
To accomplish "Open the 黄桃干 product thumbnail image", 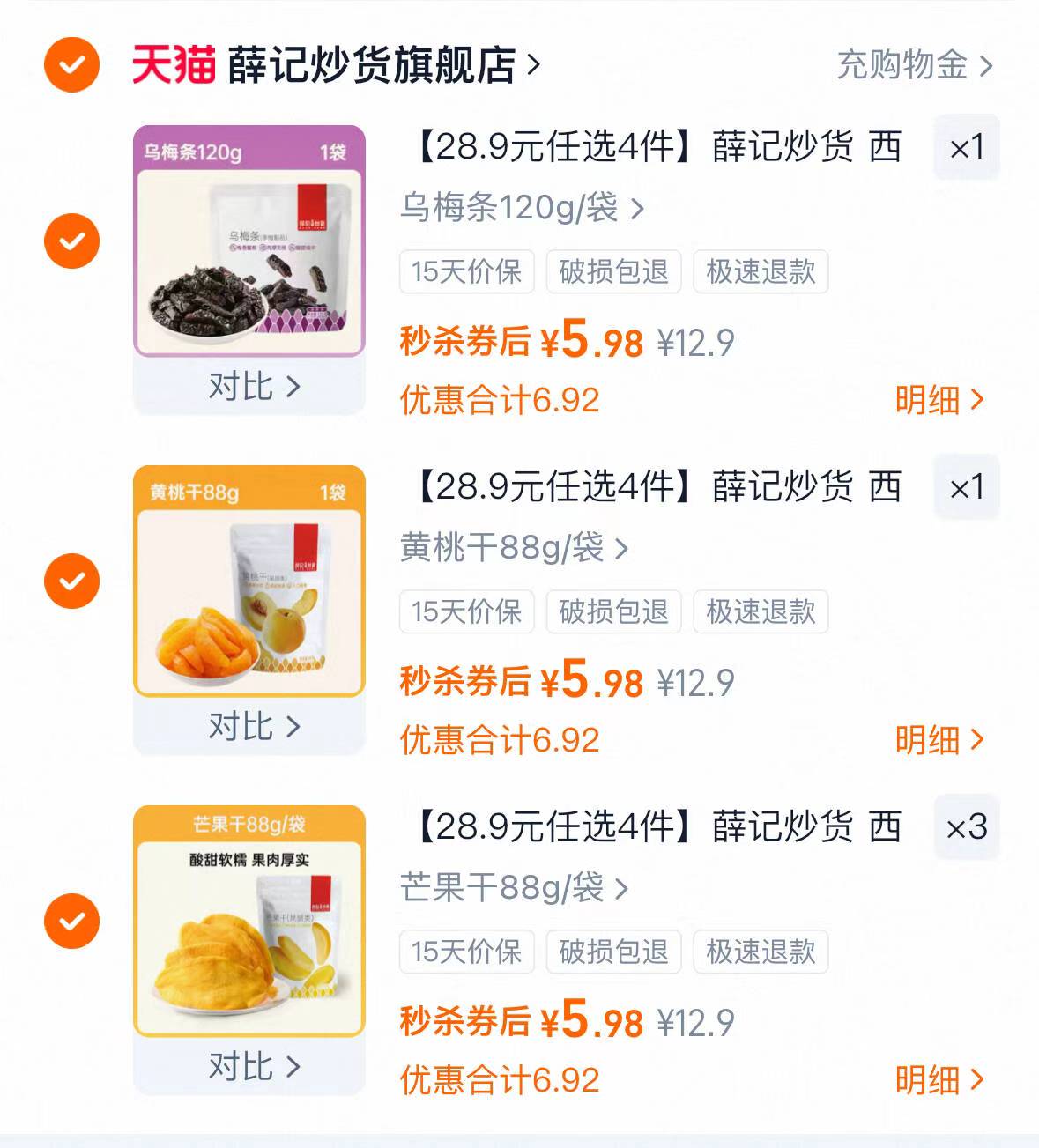I will (249, 577).
